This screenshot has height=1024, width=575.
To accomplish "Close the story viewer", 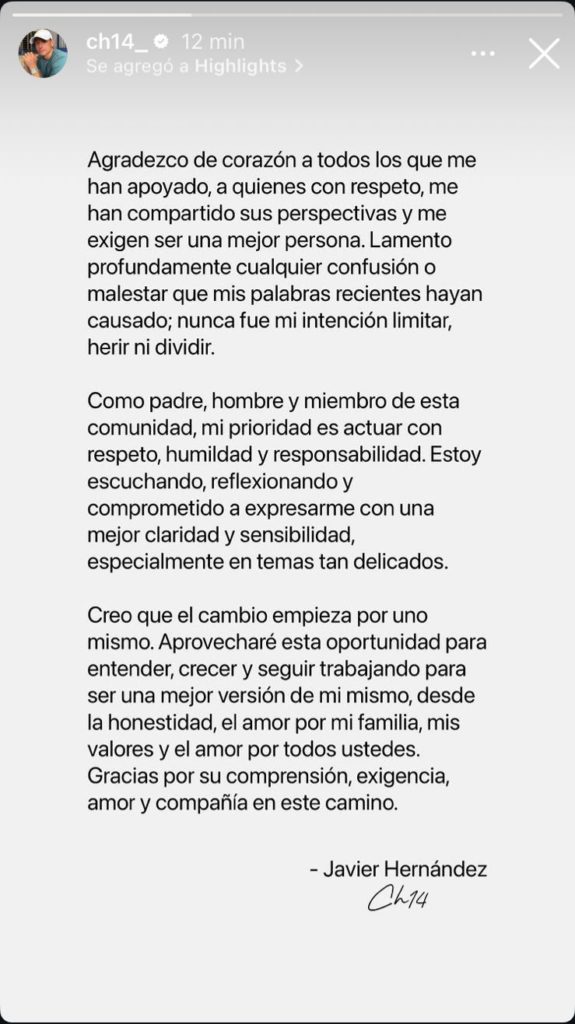I will [544, 54].
